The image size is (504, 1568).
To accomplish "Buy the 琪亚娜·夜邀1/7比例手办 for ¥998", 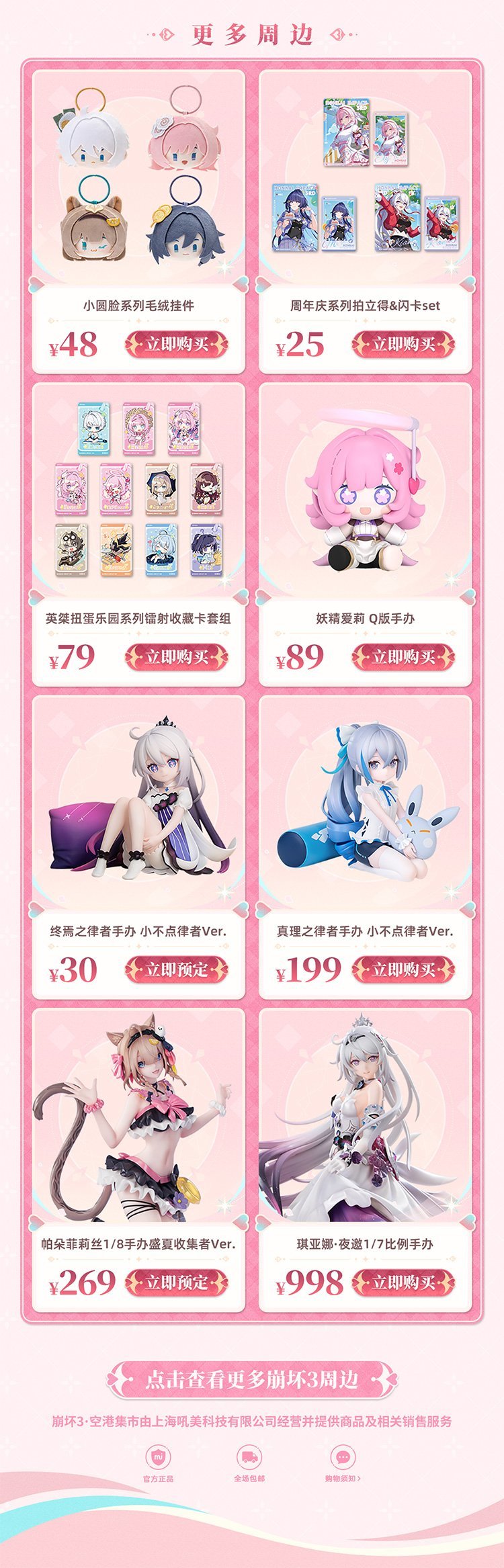I will tap(403, 1282).
